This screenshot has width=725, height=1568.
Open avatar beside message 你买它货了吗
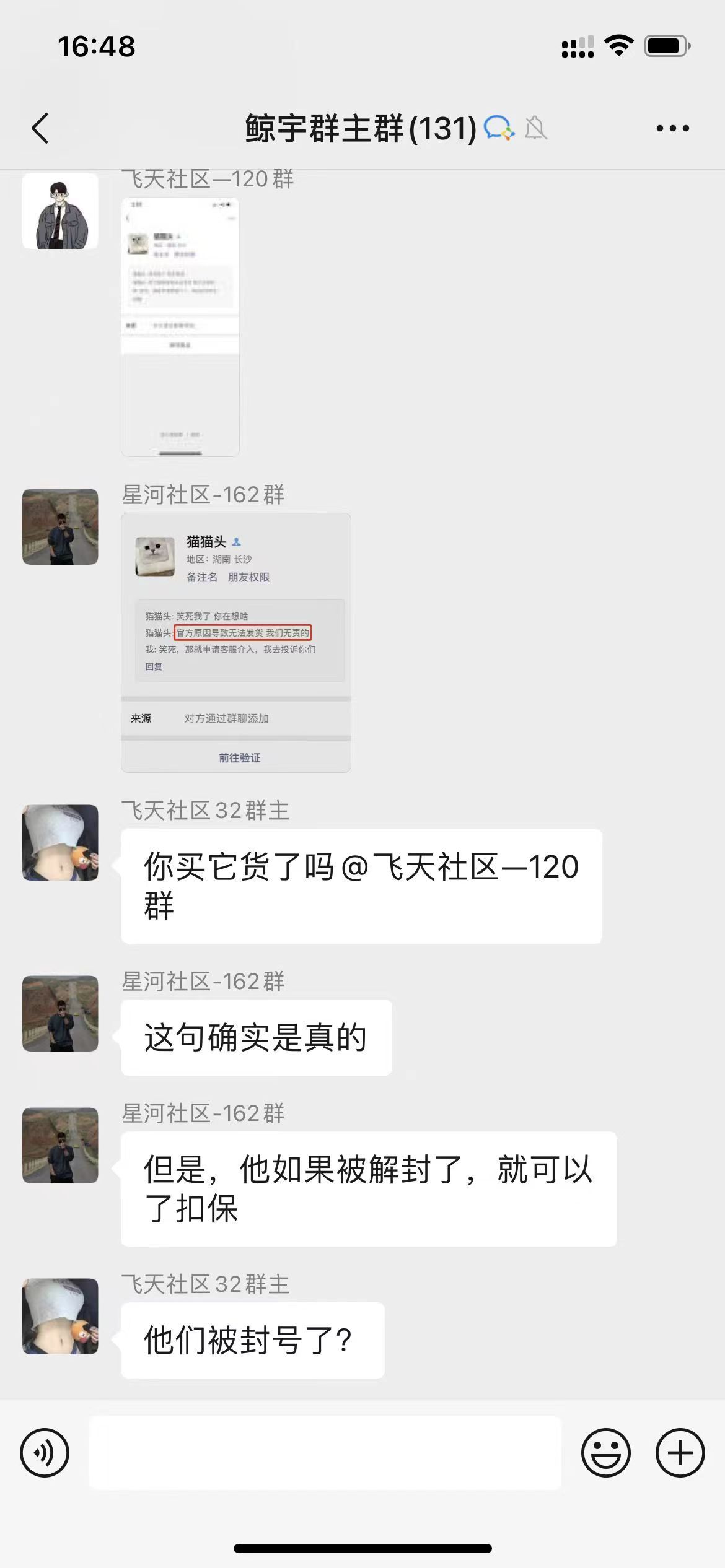[x=60, y=842]
